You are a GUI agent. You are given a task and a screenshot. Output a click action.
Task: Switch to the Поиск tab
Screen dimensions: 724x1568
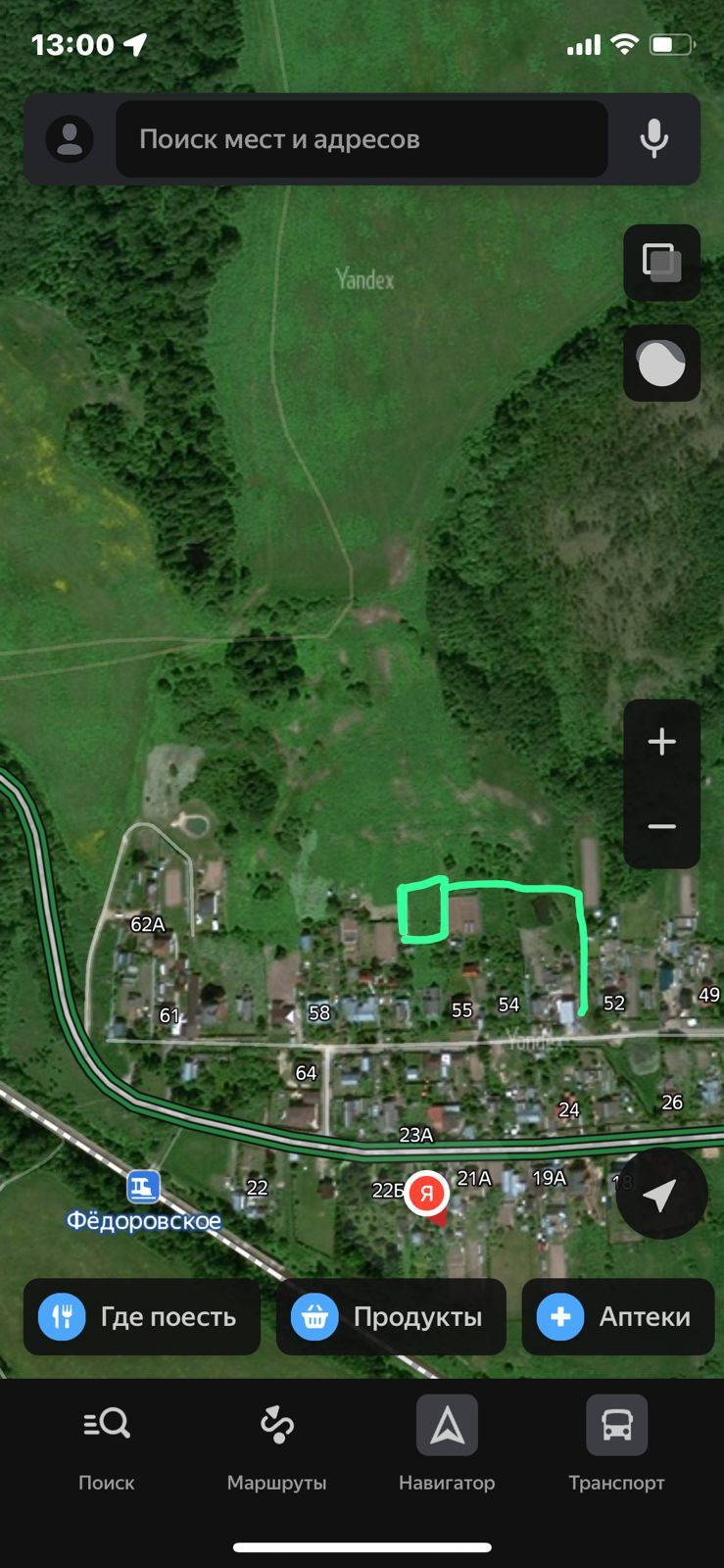tap(106, 1445)
